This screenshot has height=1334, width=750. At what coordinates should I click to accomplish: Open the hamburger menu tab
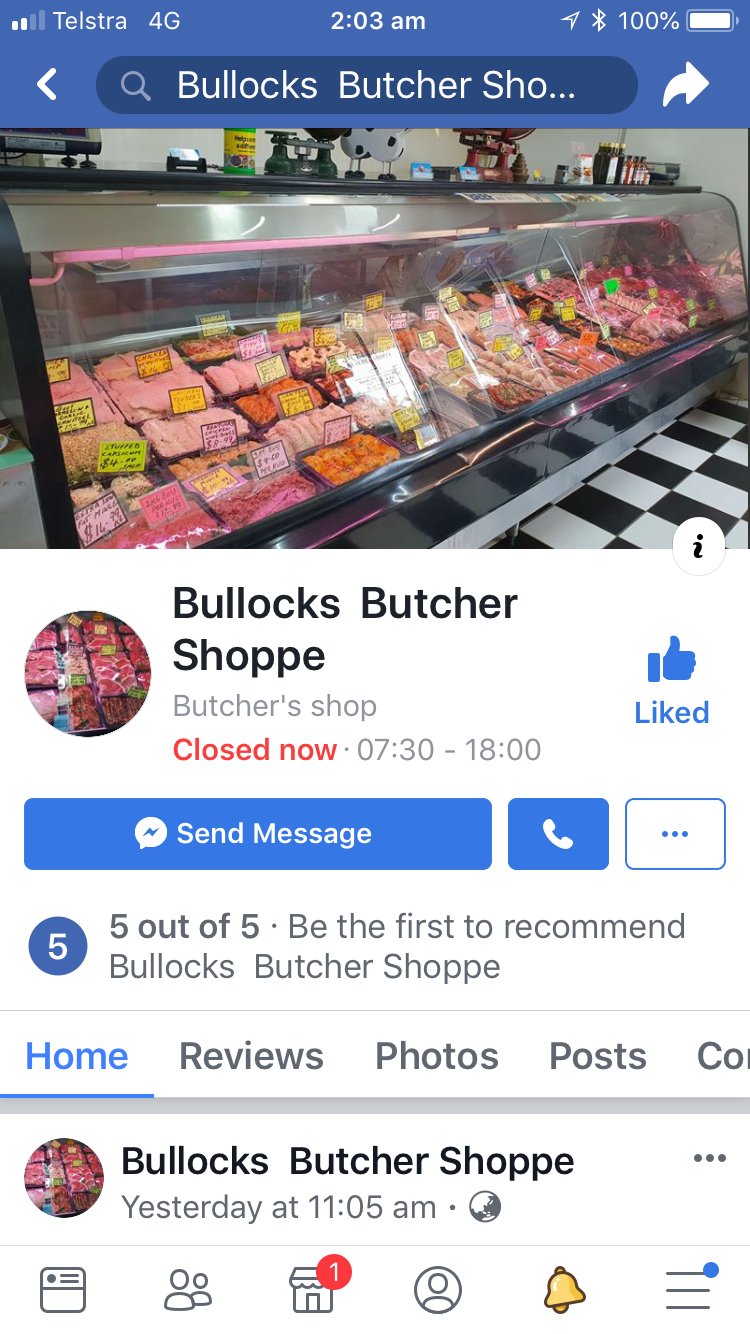pos(689,1290)
